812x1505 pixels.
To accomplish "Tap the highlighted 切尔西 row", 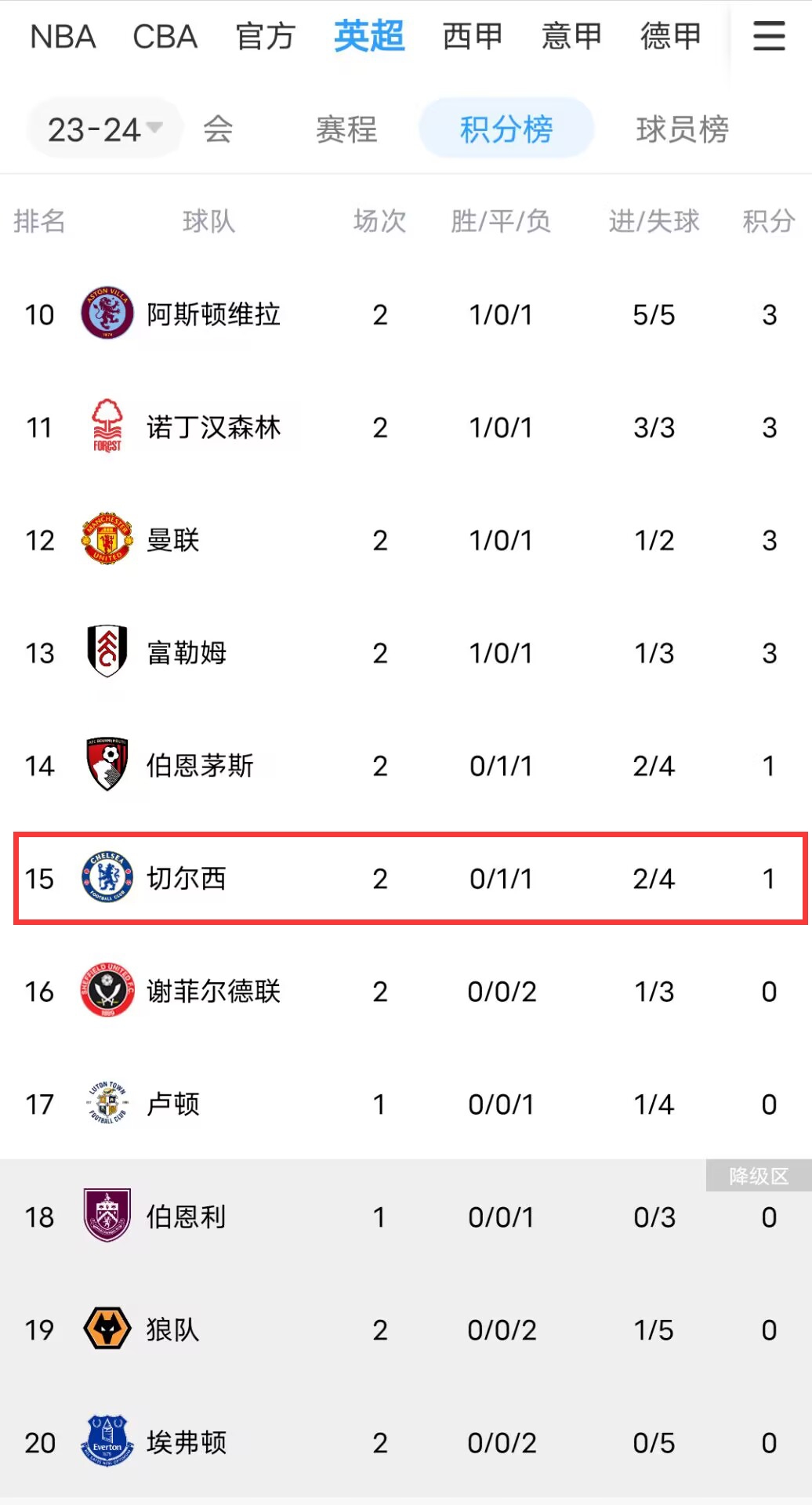I will [410, 879].
